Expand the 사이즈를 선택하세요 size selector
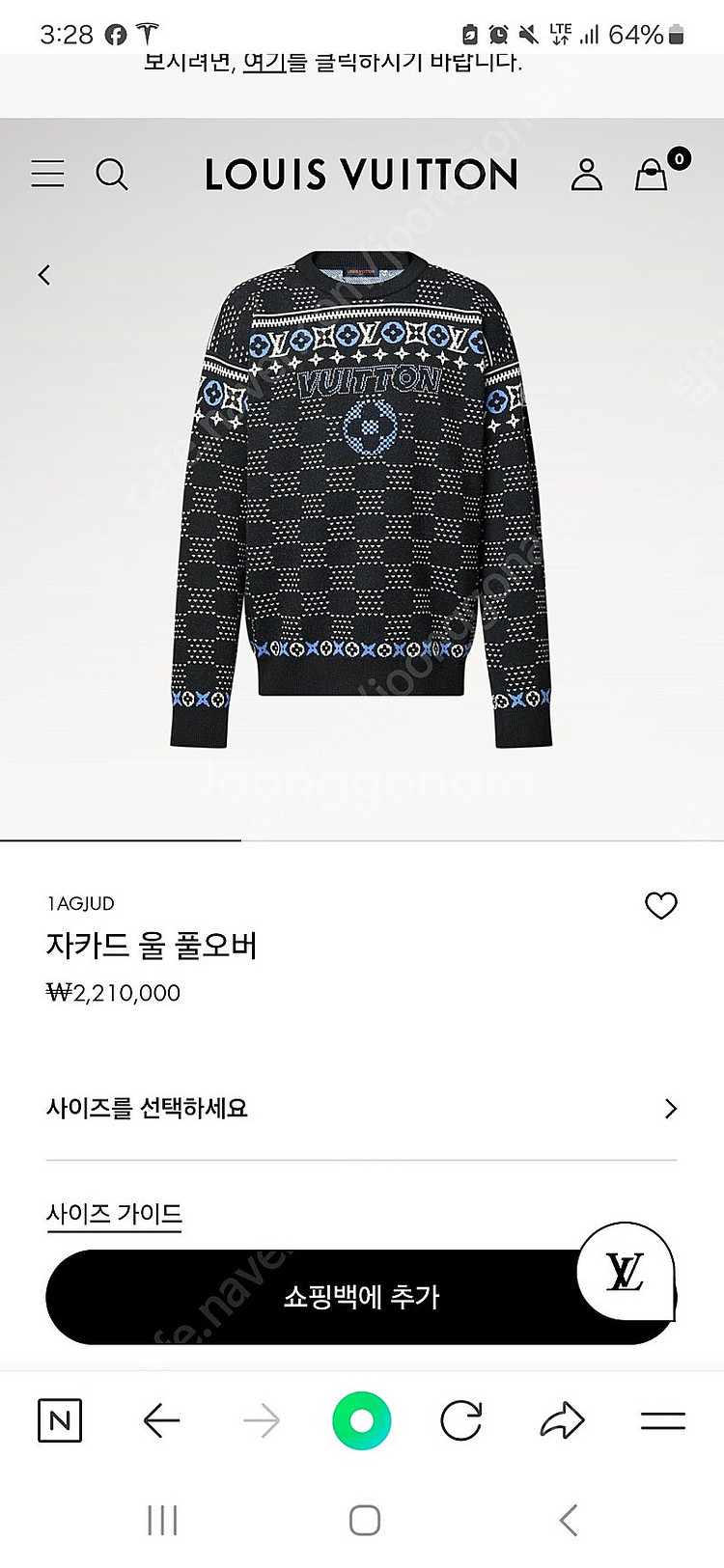The image size is (724, 1568). 361,1108
